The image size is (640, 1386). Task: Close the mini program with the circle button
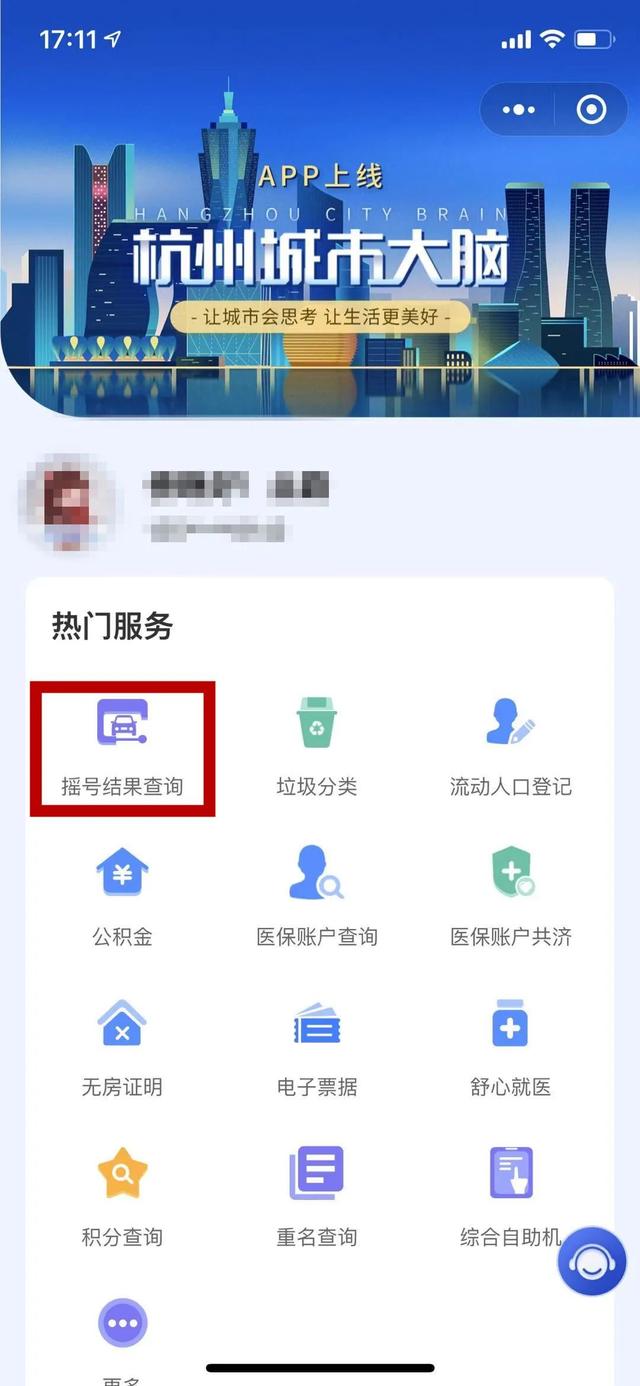pyautogui.click(x=592, y=109)
